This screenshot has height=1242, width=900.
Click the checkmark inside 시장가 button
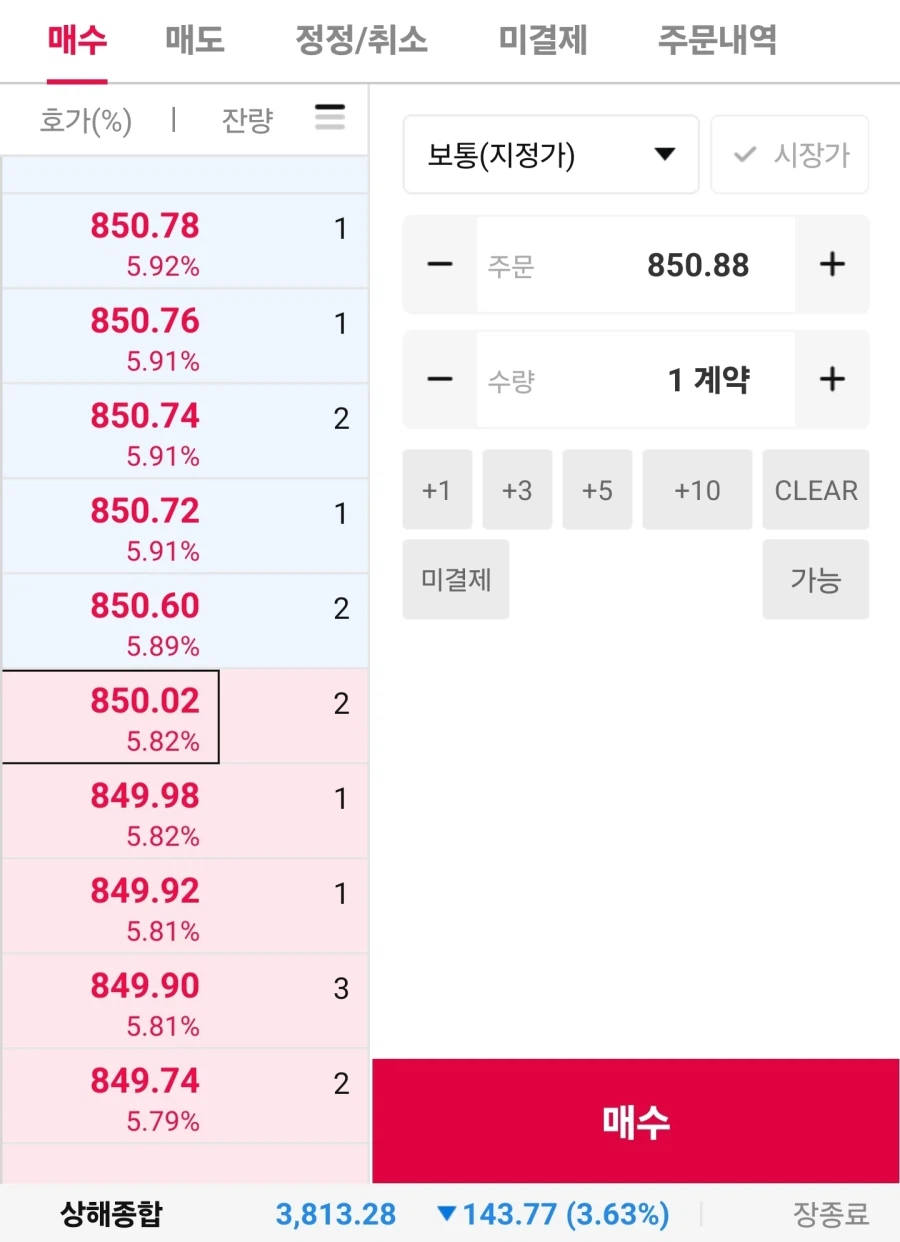[744, 154]
